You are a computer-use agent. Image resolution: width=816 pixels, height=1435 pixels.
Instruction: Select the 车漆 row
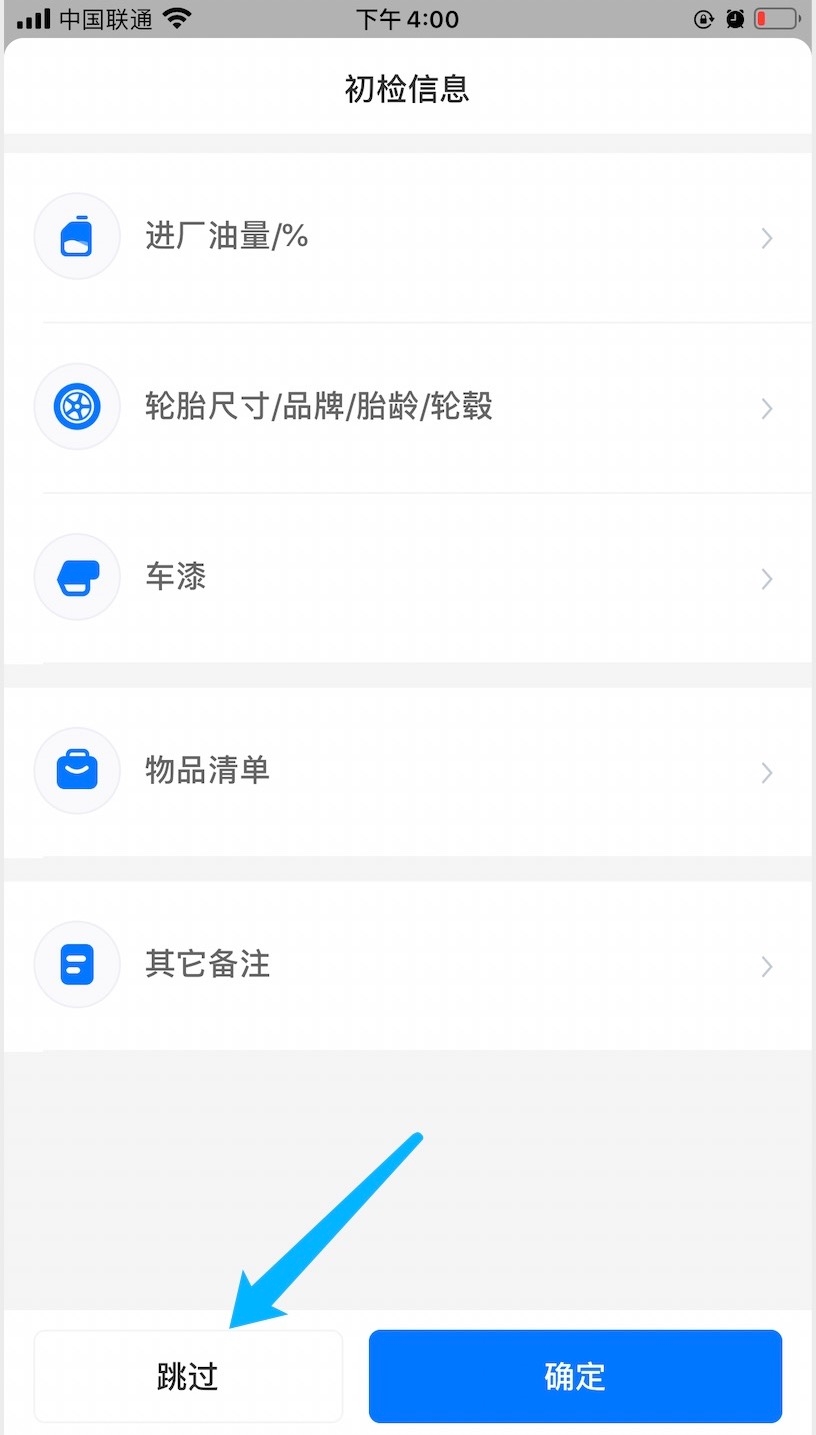point(407,578)
